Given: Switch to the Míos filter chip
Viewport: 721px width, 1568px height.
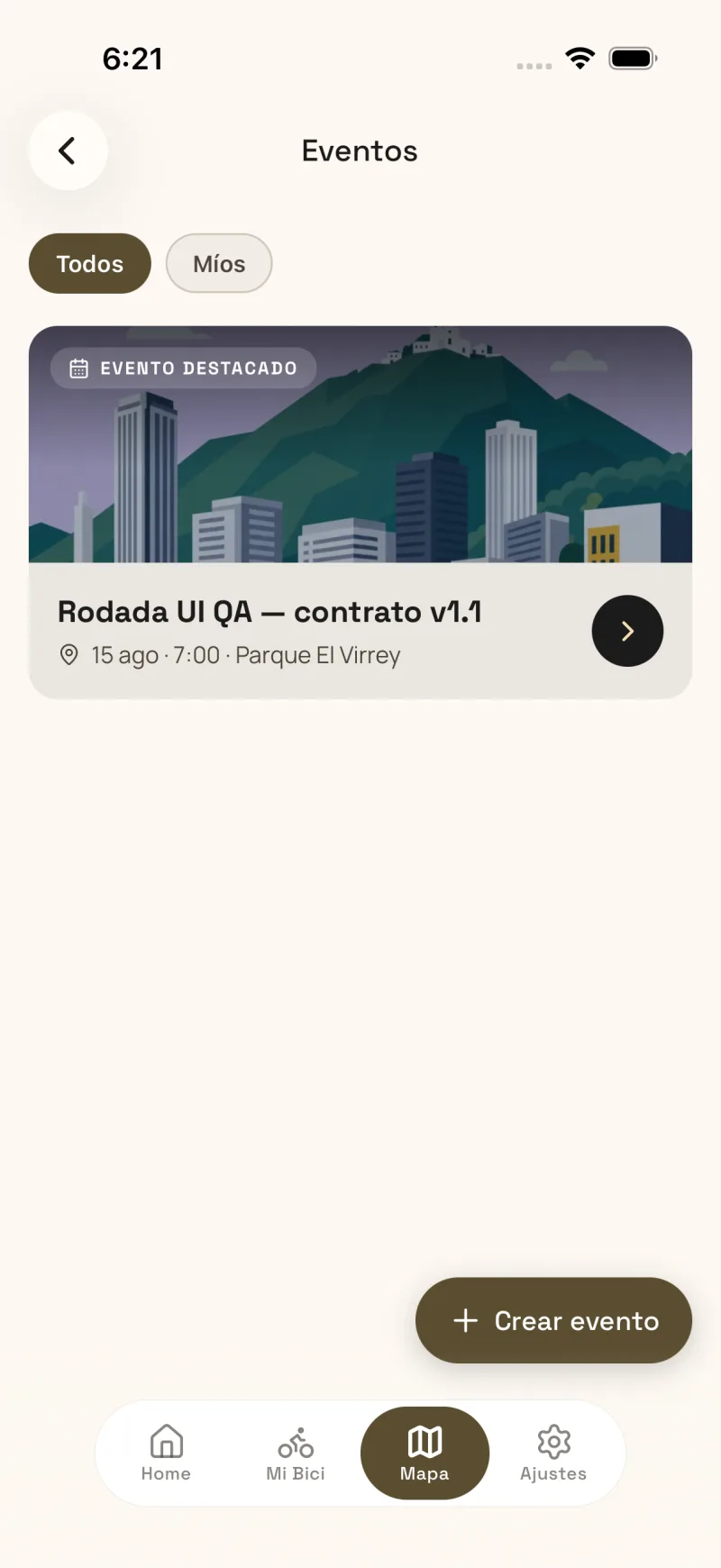Looking at the screenshot, I should pos(219,263).
